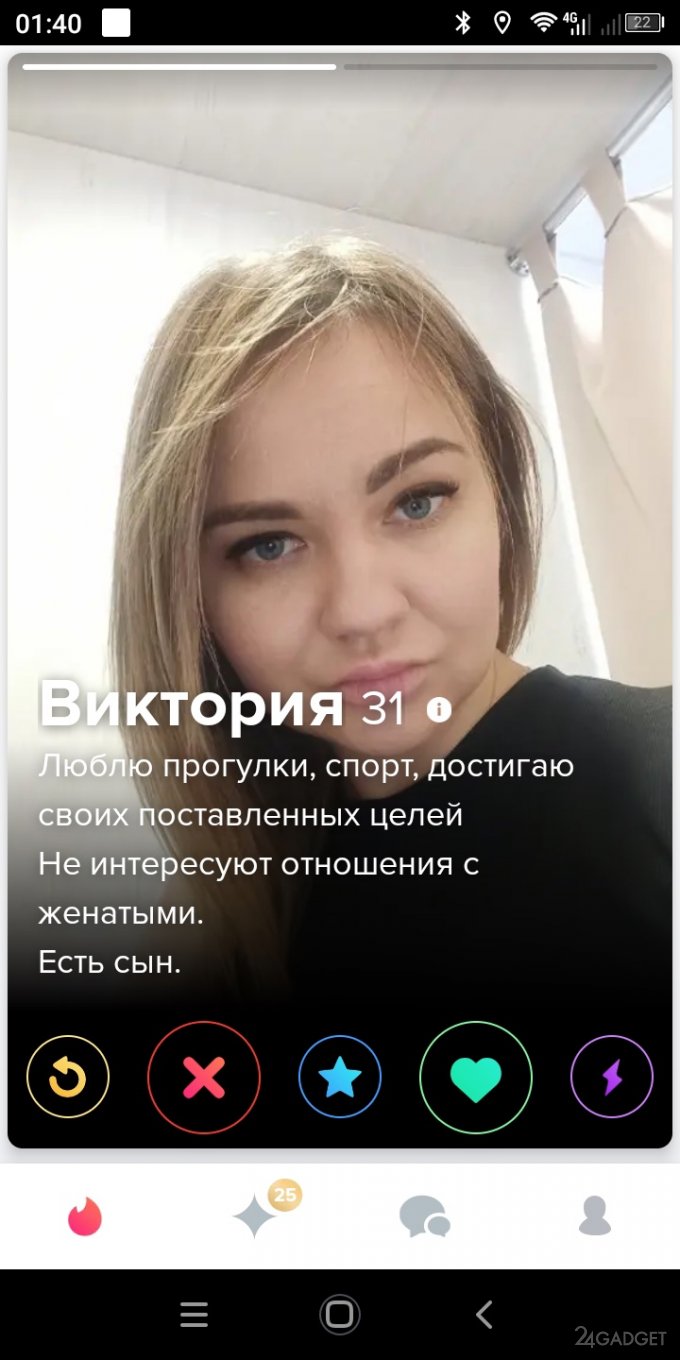
Task: Open profile details via the info icon
Action: (439, 710)
